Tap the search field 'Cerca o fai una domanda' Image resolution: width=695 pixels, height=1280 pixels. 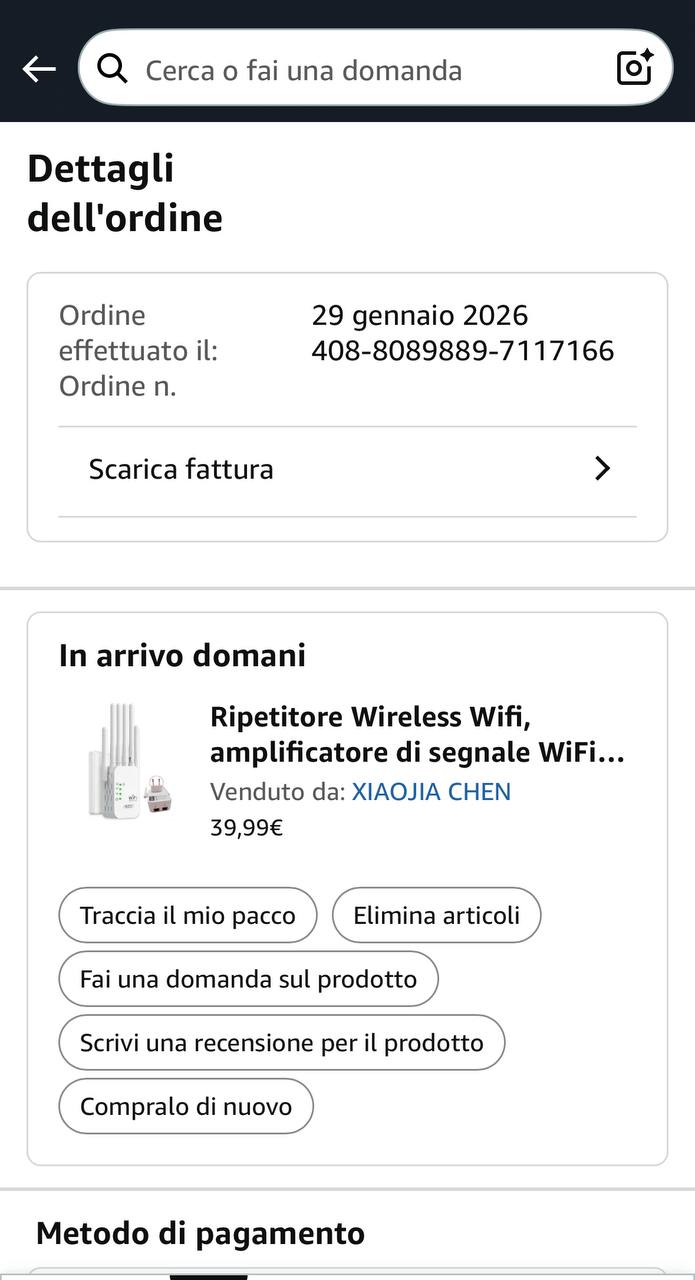pos(350,70)
